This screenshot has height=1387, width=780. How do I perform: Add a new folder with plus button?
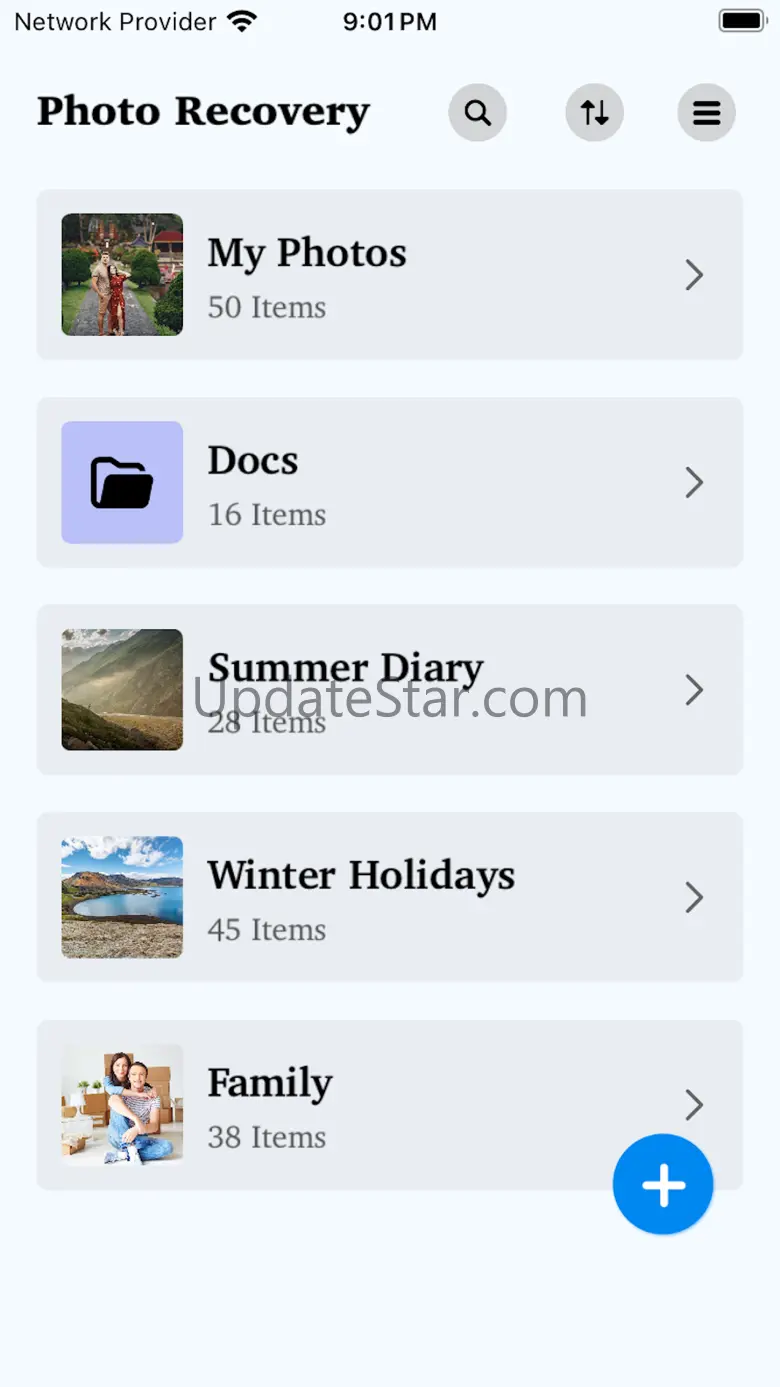662,1185
